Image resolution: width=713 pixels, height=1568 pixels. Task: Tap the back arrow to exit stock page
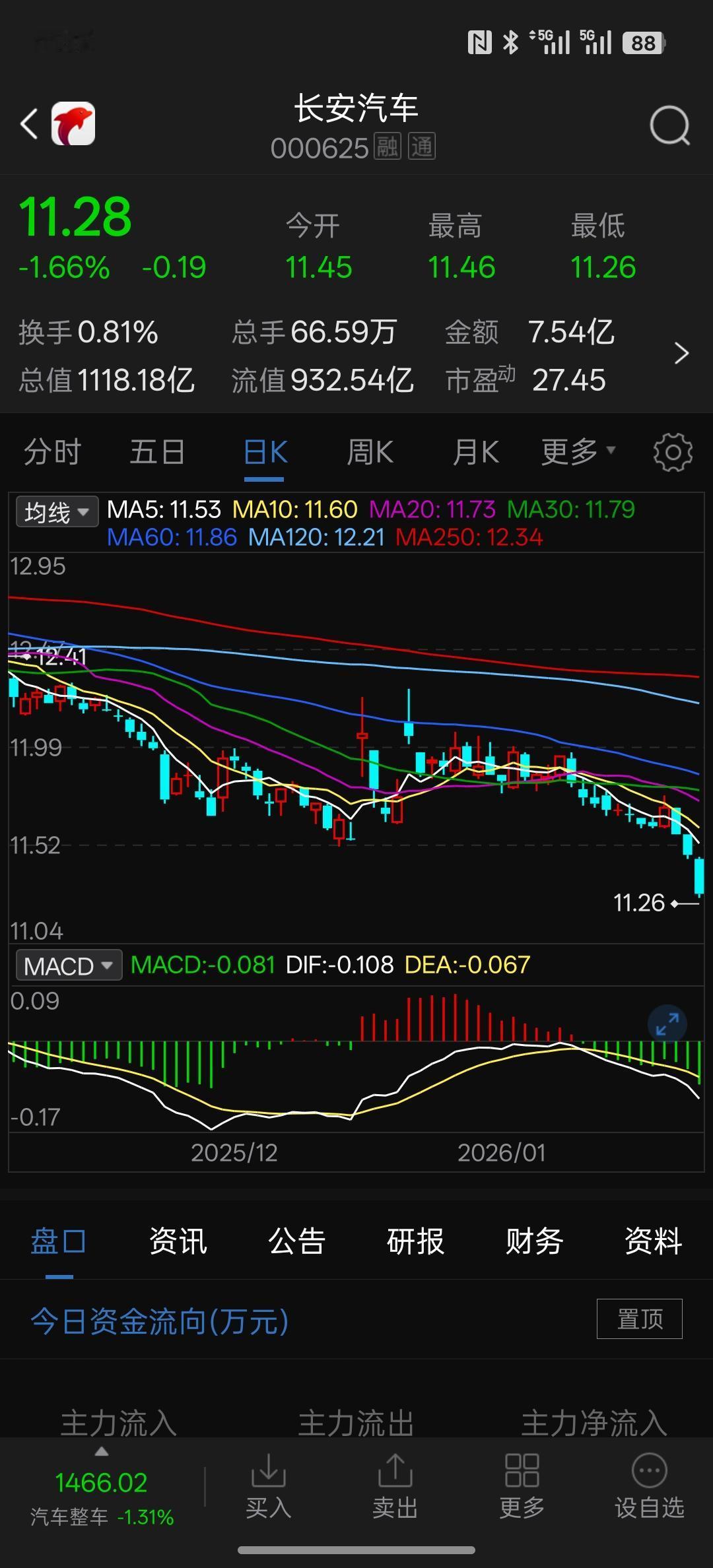[x=28, y=123]
